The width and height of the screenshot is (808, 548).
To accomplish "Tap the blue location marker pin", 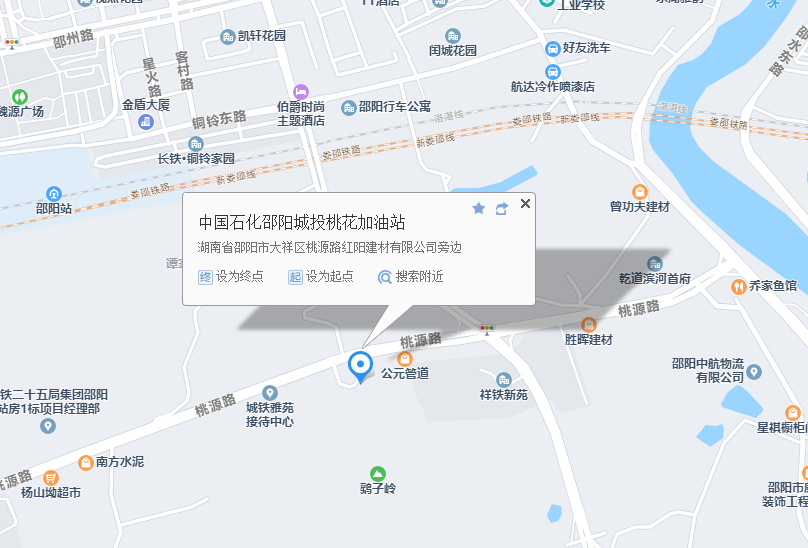I will click(359, 365).
